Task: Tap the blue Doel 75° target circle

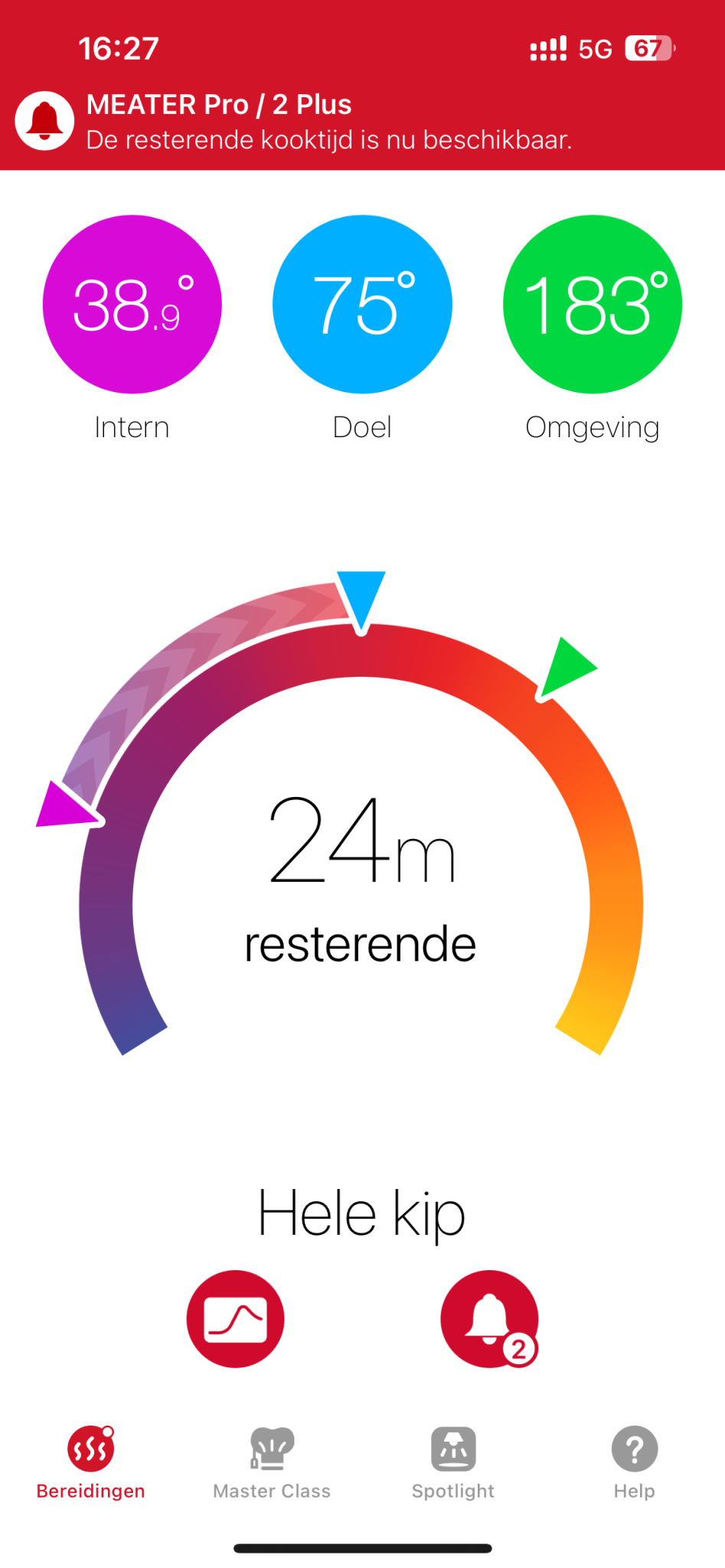Action: click(362, 305)
